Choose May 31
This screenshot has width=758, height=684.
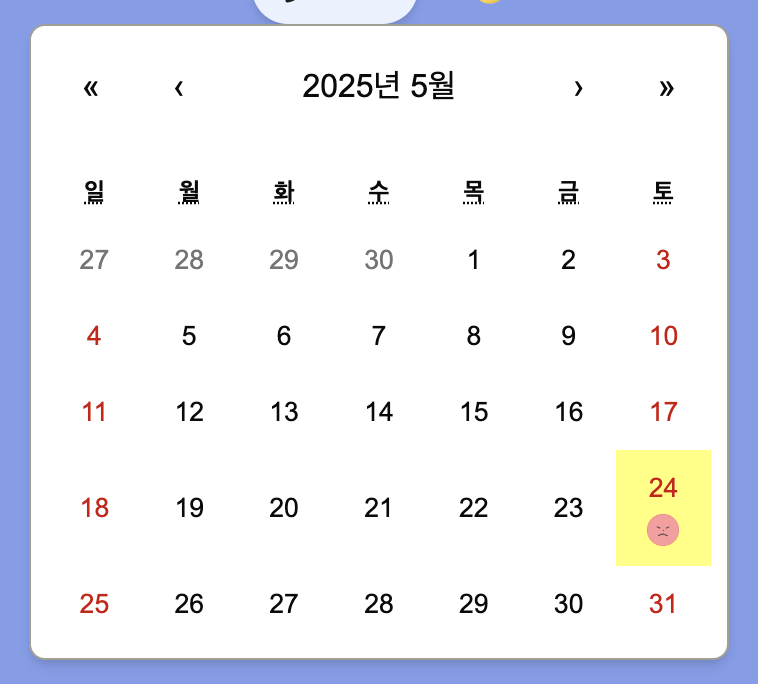pos(663,604)
